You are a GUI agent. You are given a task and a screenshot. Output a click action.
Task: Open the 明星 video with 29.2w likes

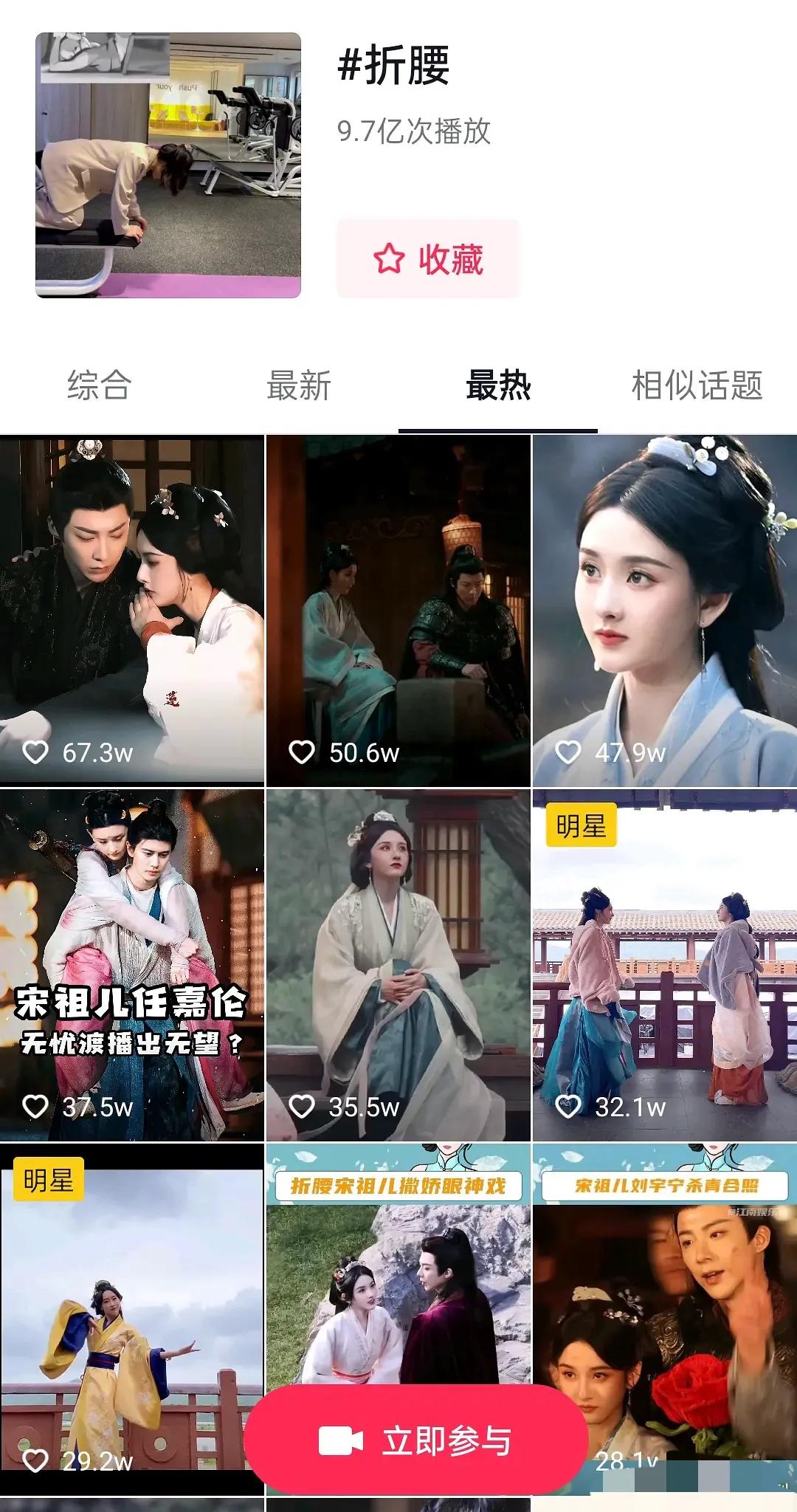pos(132,1299)
